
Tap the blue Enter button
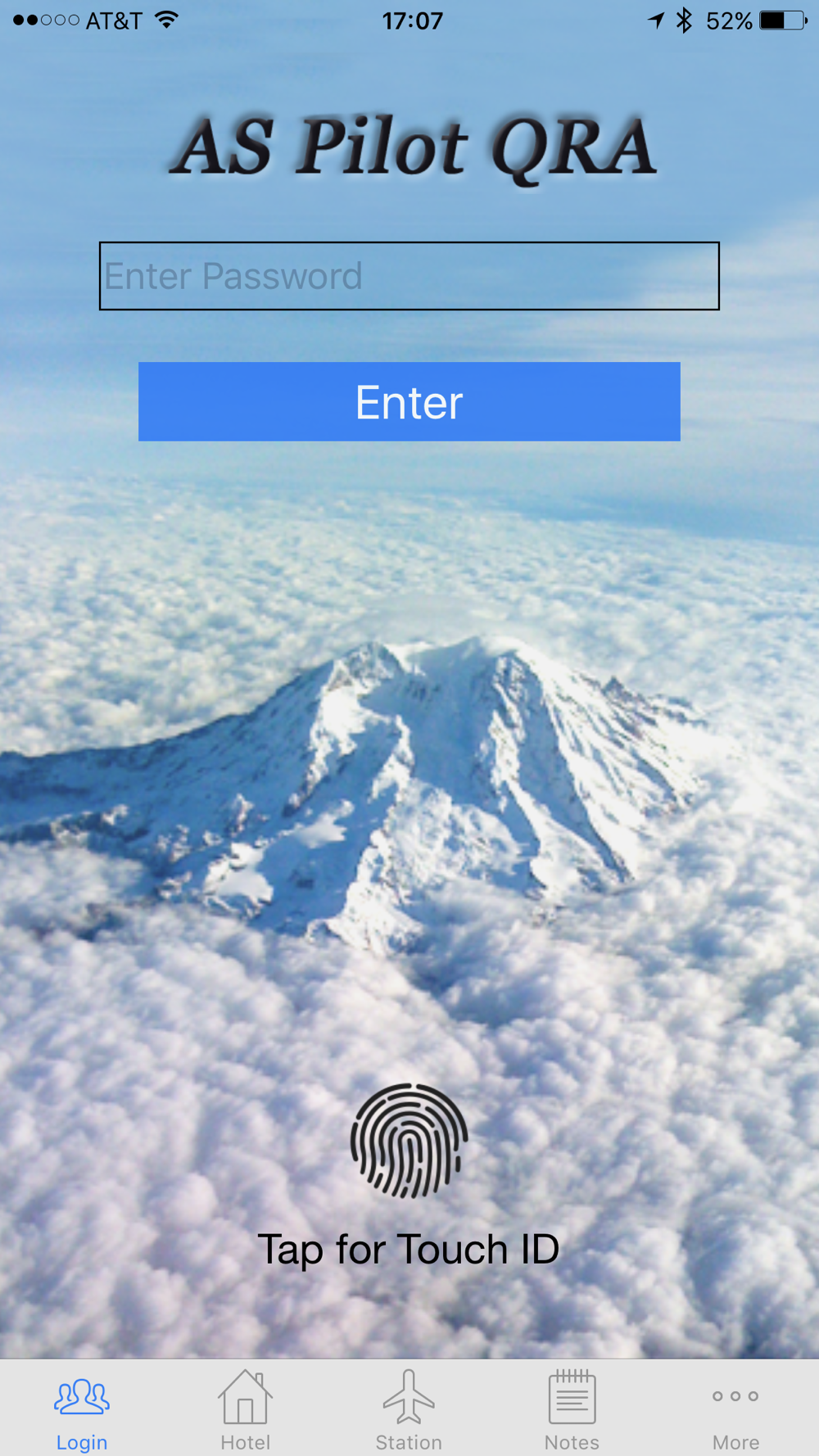[409, 401]
